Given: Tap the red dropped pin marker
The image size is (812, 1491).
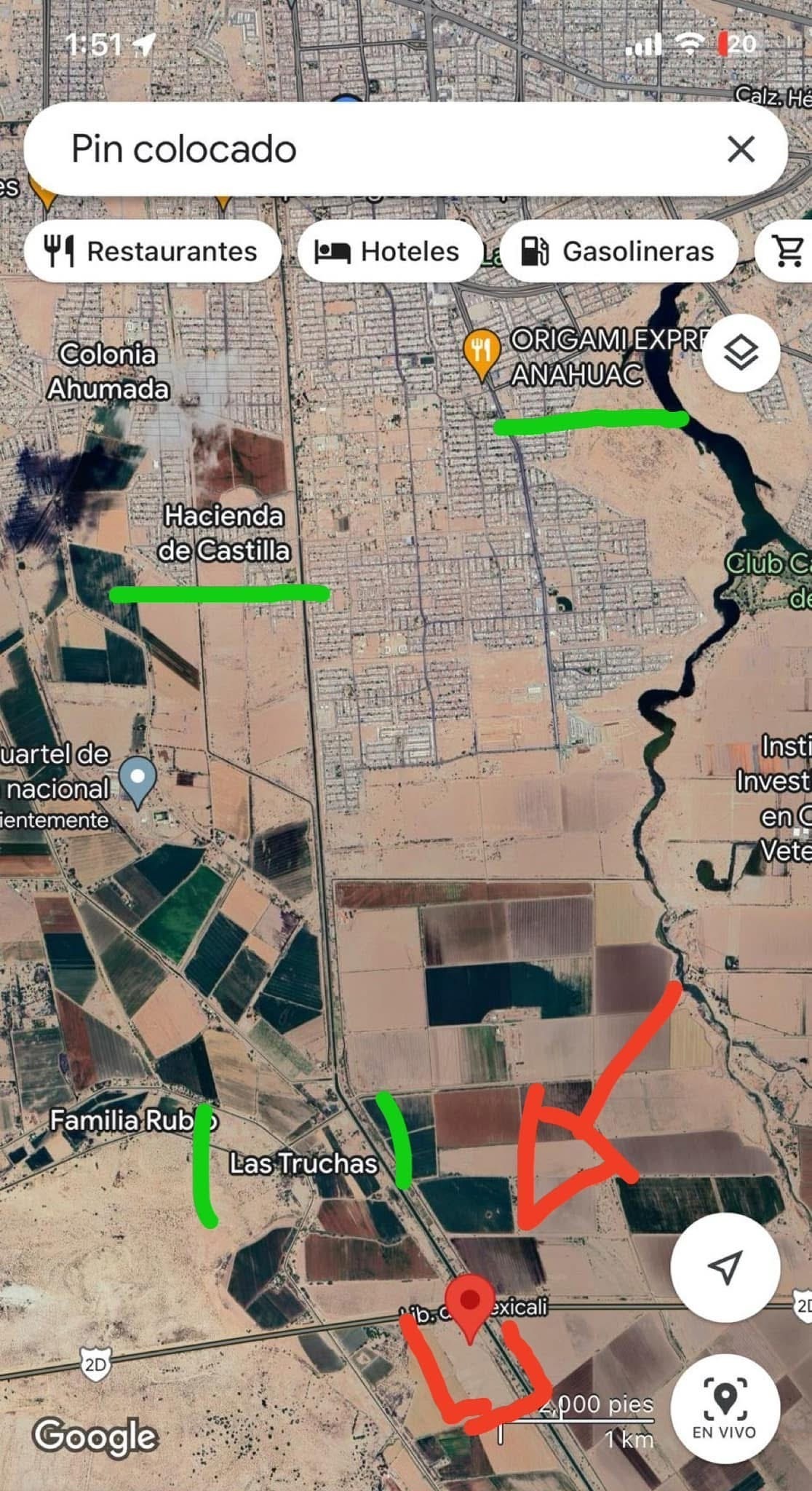Looking at the screenshot, I should tap(470, 1307).
